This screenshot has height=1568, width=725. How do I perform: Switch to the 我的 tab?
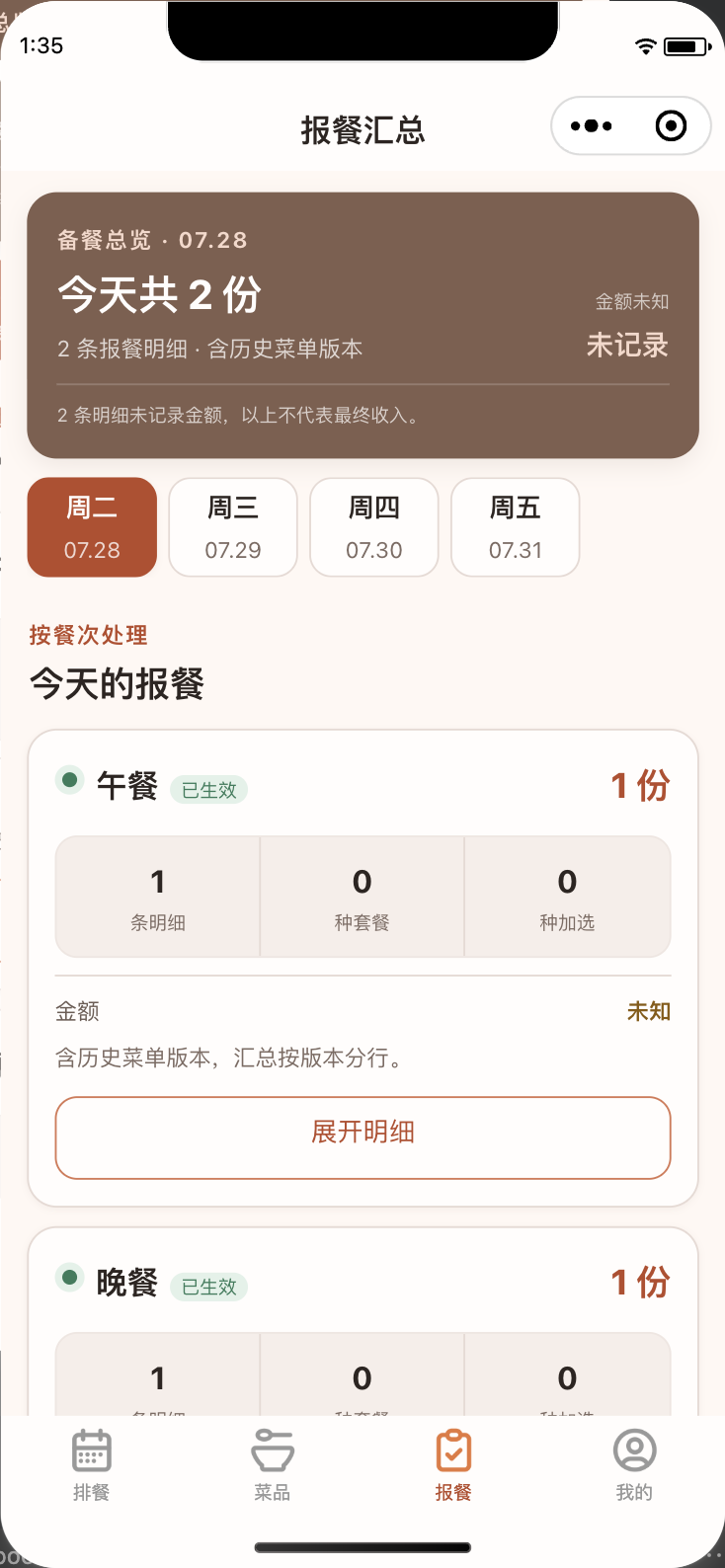tap(634, 1465)
